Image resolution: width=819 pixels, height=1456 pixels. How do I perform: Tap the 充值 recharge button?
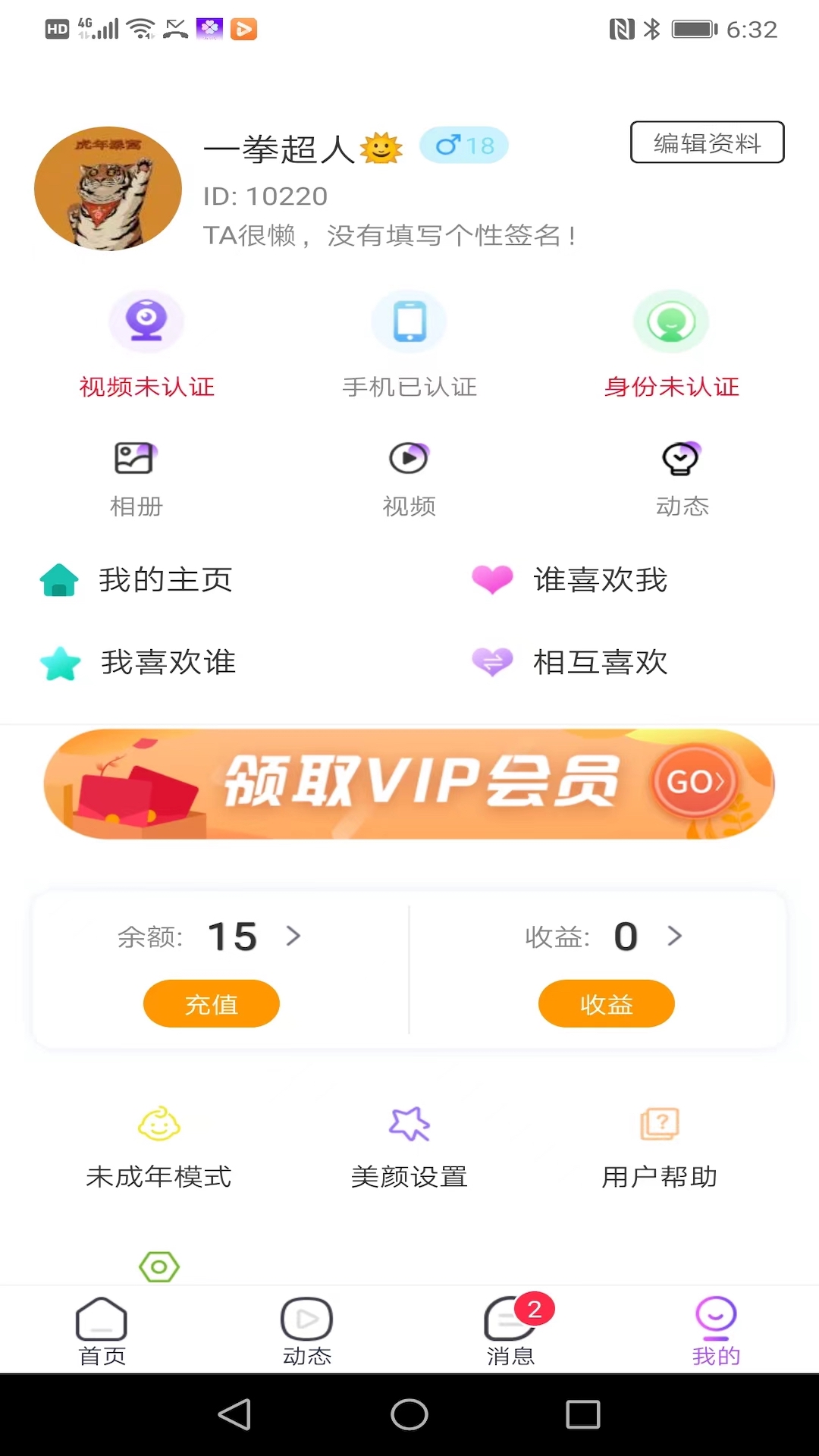point(212,1003)
